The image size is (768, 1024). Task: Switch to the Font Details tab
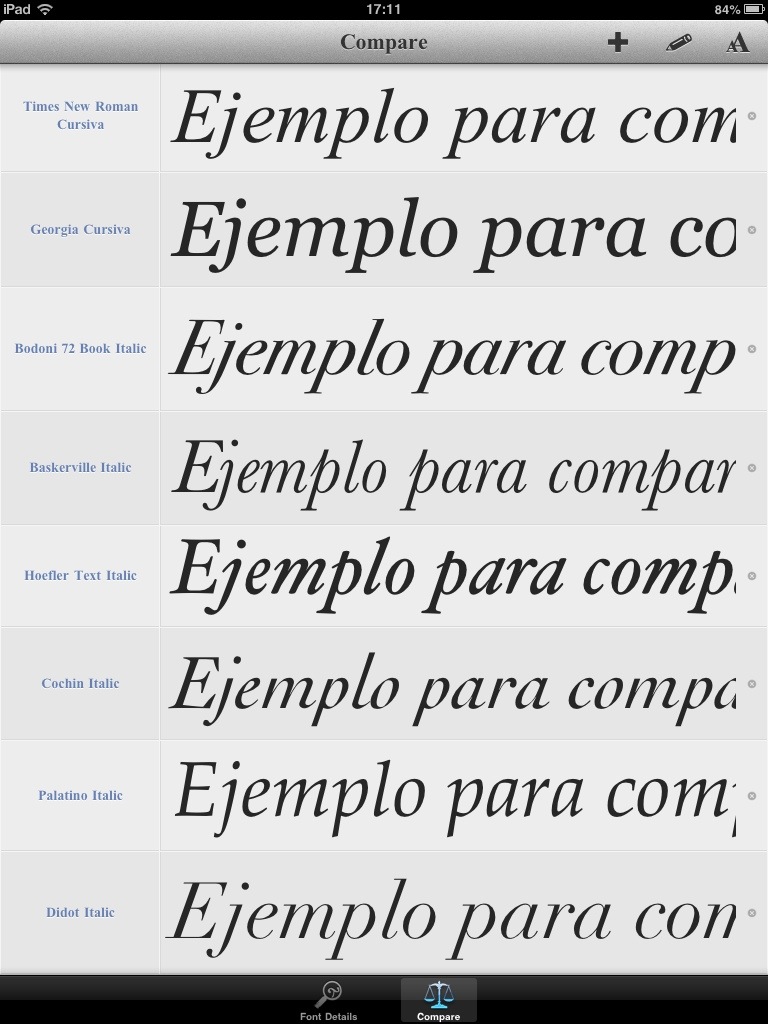[328, 1000]
